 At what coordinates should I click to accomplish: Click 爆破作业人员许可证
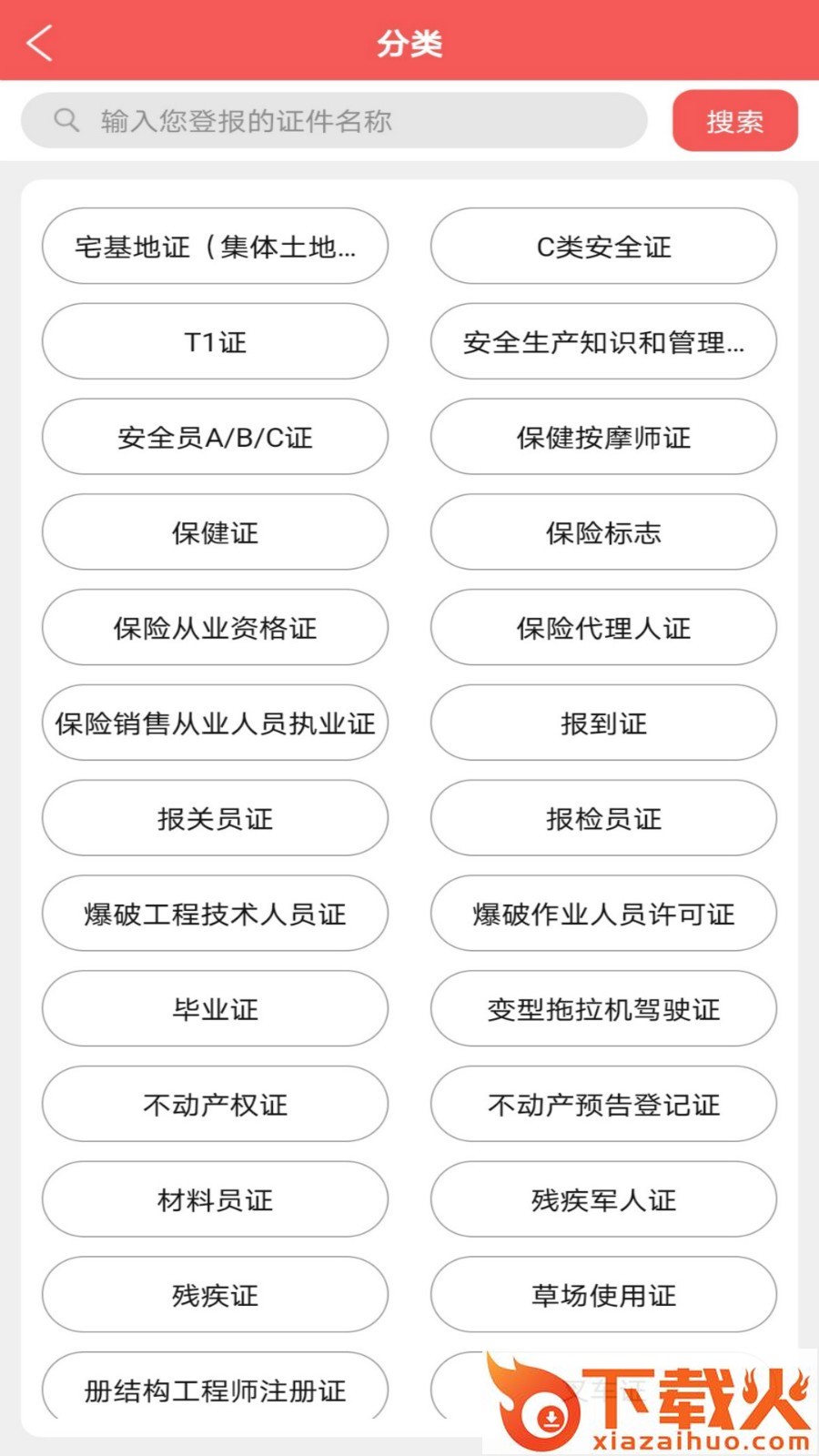pyautogui.click(x=603, y=915)
